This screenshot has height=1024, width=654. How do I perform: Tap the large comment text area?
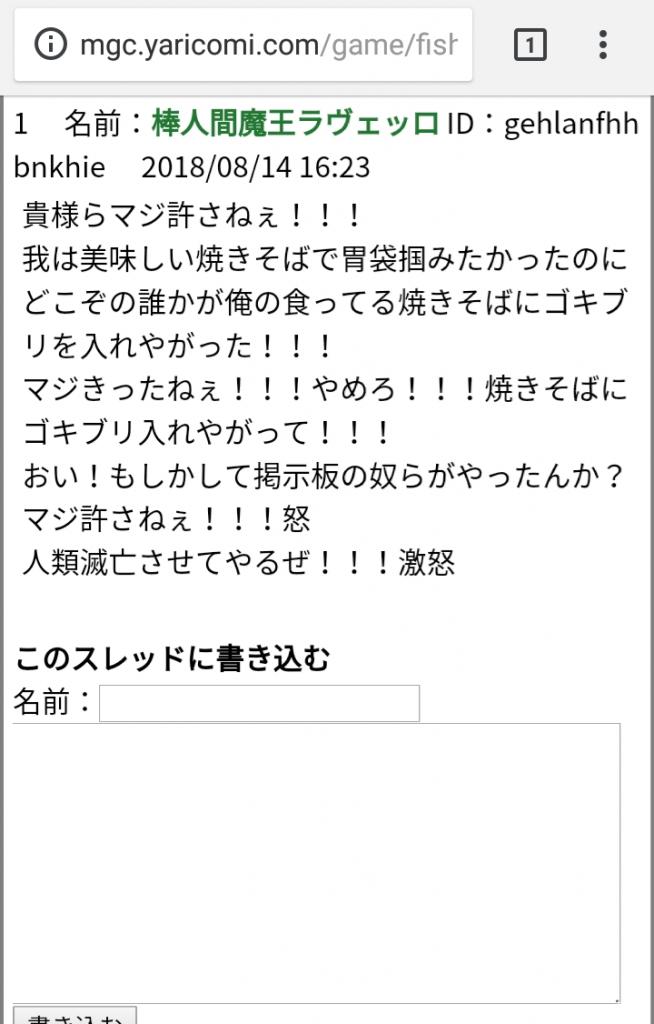(x=316, y=862)
